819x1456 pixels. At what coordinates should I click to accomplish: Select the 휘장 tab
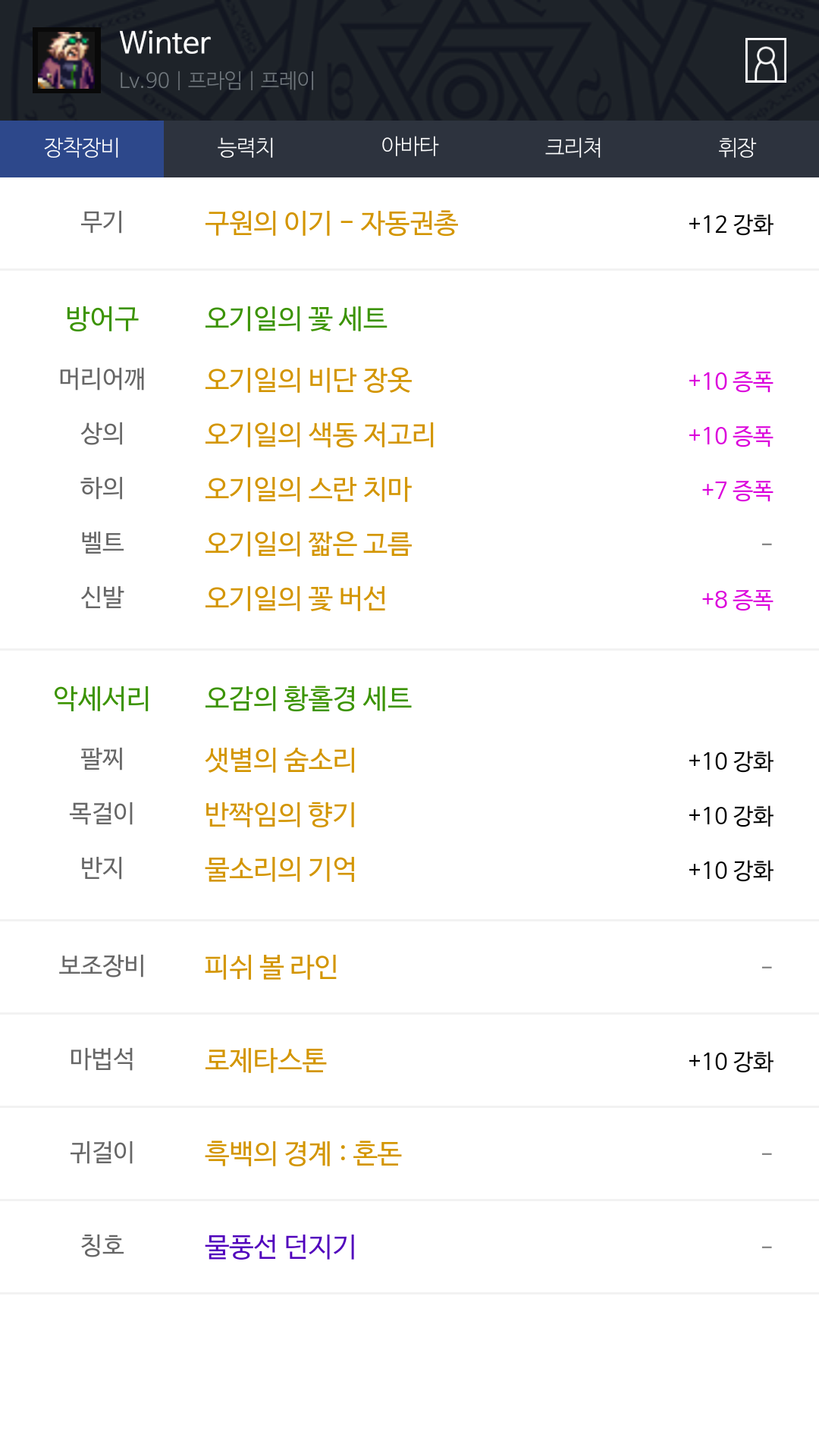(x=737, y=147)
